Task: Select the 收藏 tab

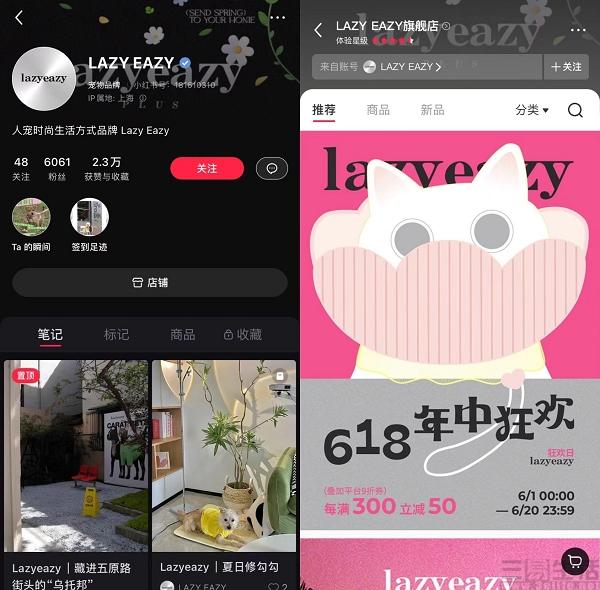Action: [243, 335]
